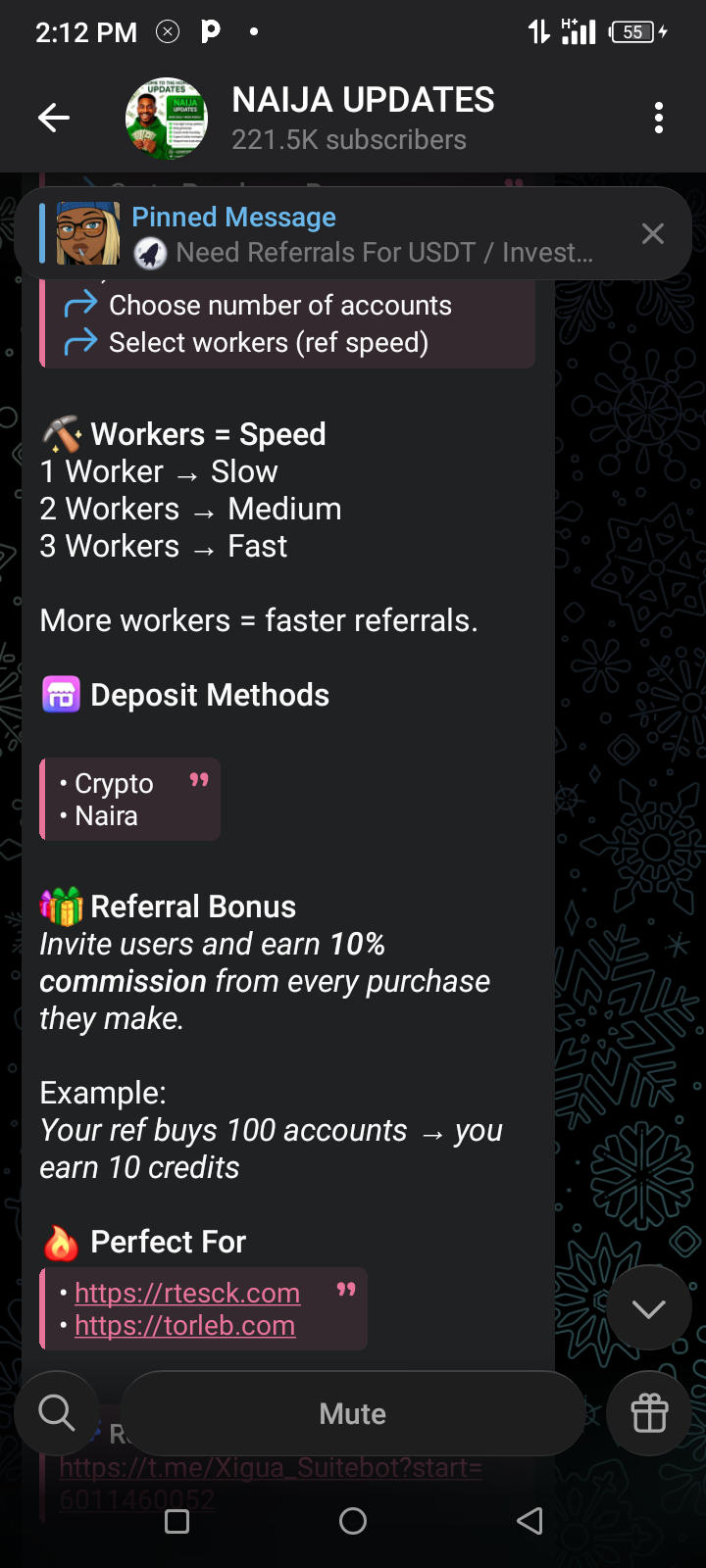
Task: Open the system recent apps view
Action: click(177, 1521)
